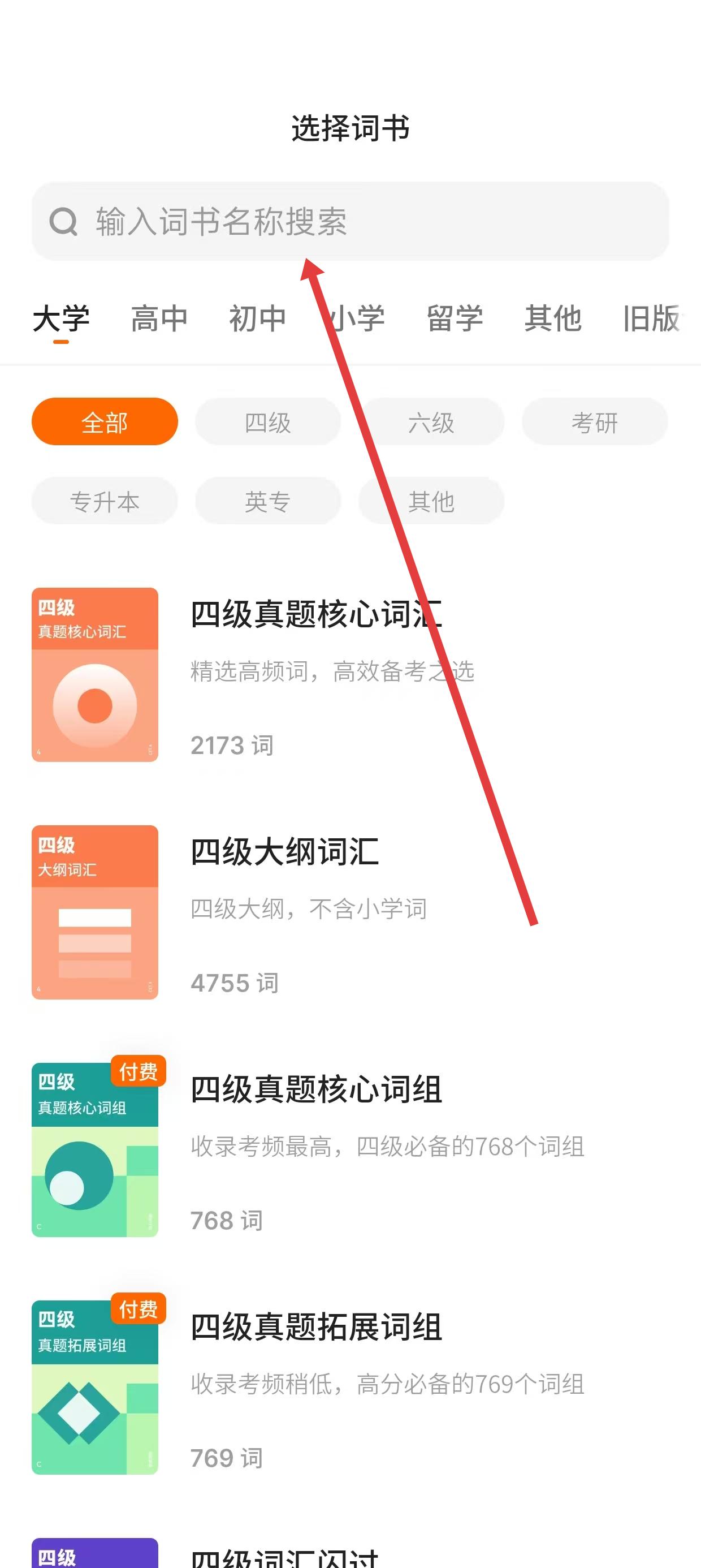Viewport: 701px width, 1568px height.
Task: Tap the 输入词书名称搜索 search box
Action: 350,221
